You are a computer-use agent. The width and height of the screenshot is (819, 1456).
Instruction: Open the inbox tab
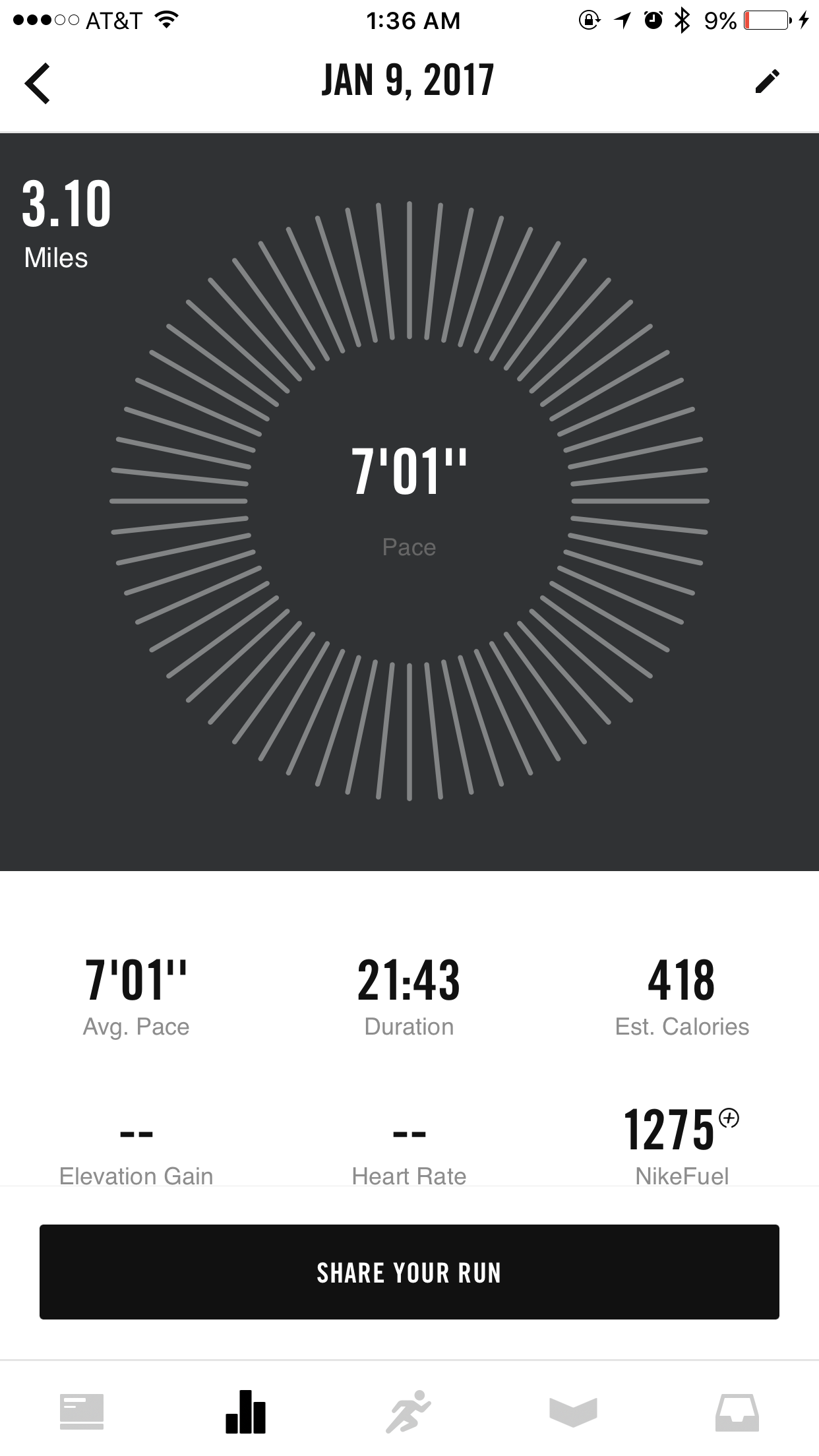click(x=737, y=1412)
